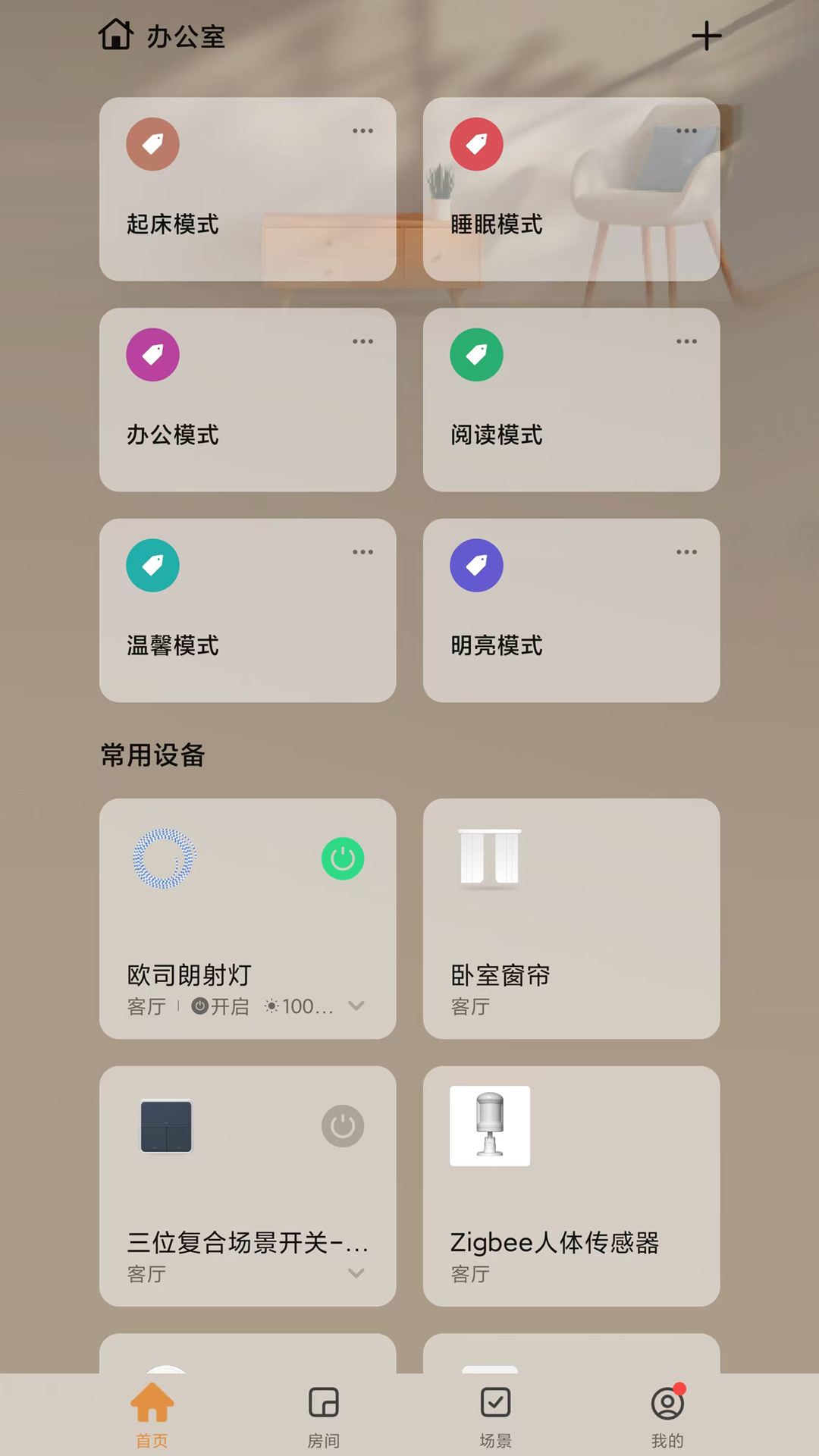Viewport: 819px width, 1456px height.
Task: Expand the 欧司朗射灯 status details
Action: tap(356, 1006)
